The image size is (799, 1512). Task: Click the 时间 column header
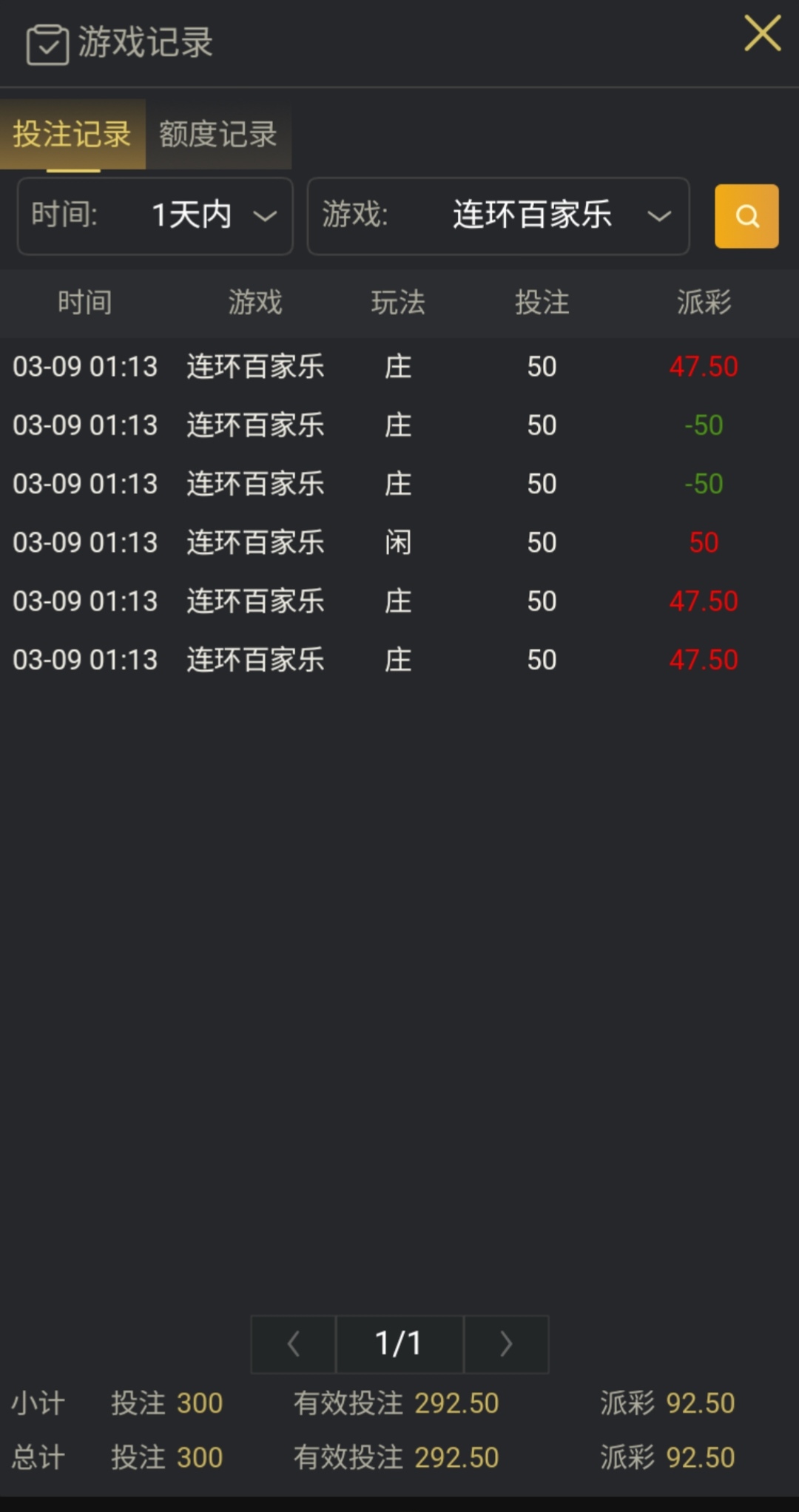[x=84, y=303]
